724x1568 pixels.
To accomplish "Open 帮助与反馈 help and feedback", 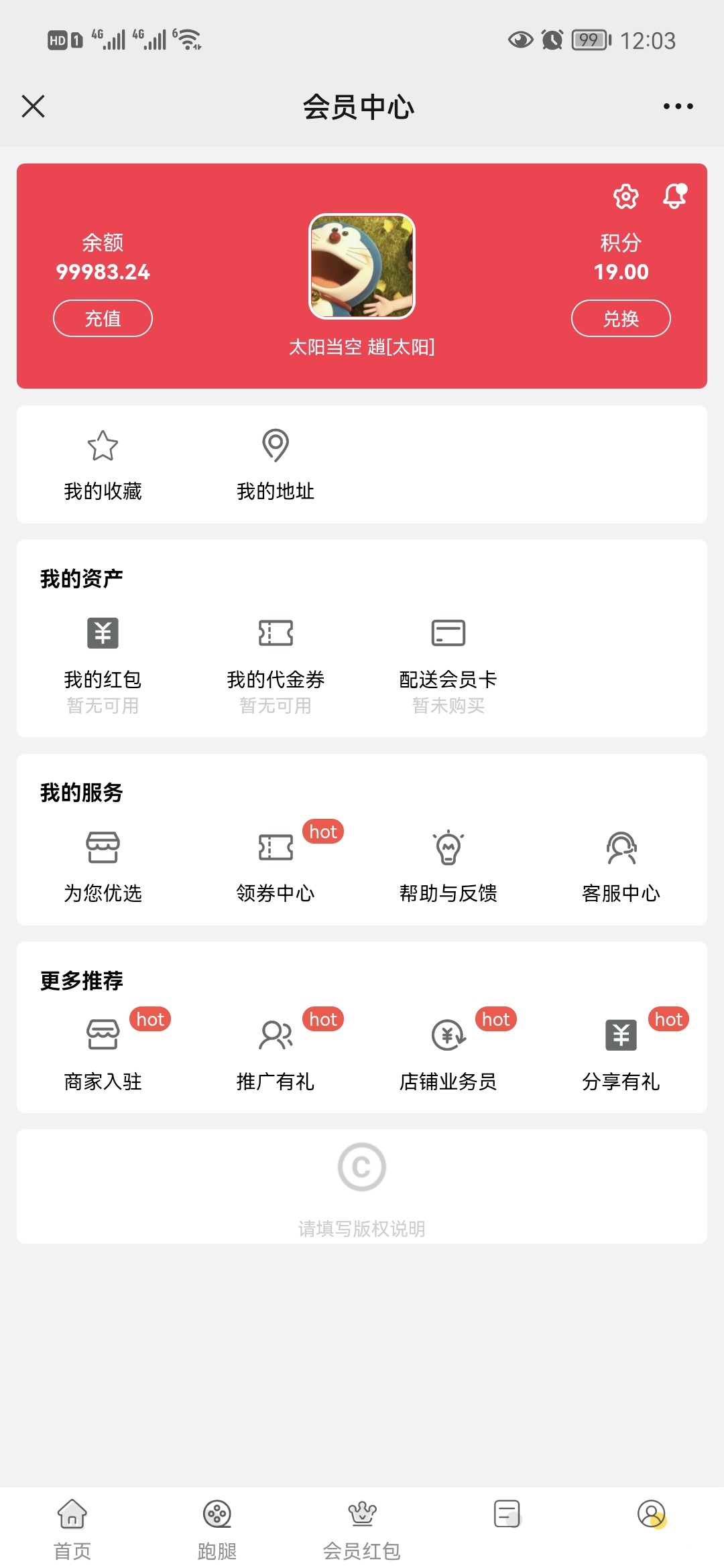I will point(448,864).
